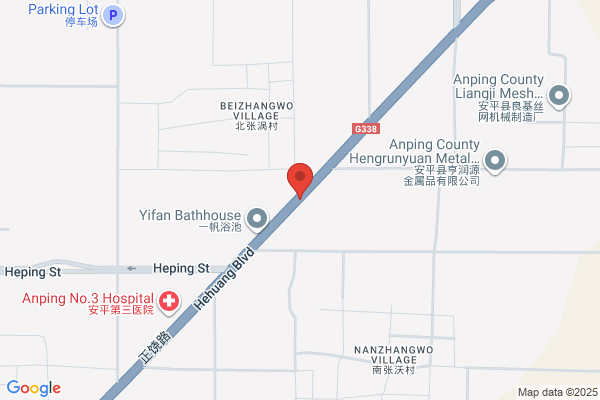This screenshot has height=400, width=600.
Task: Open the Yifan Bathhouse place marker
Action: pyautogui.click(x=257, y=219)
